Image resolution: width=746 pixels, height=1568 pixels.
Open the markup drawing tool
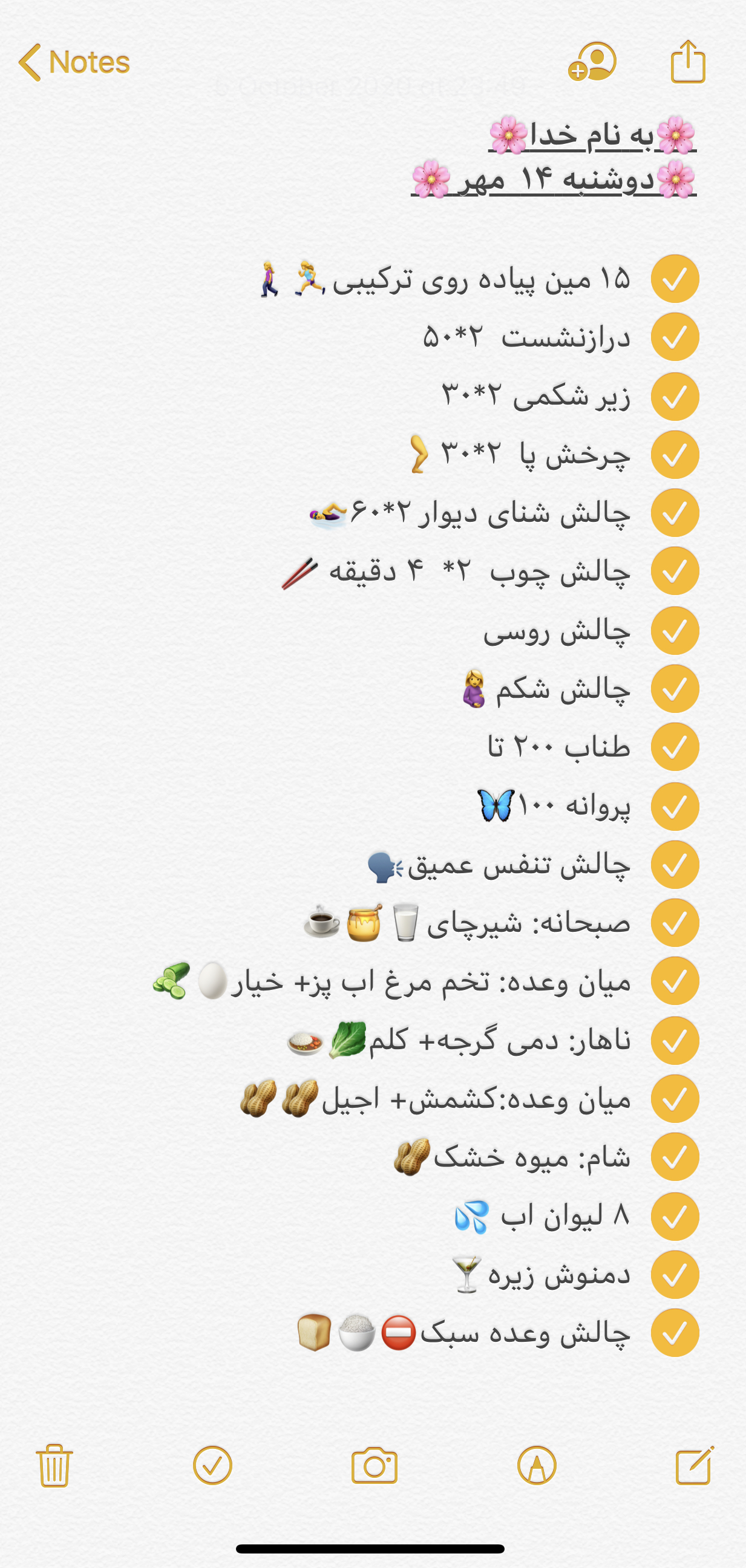(537, 1466)
